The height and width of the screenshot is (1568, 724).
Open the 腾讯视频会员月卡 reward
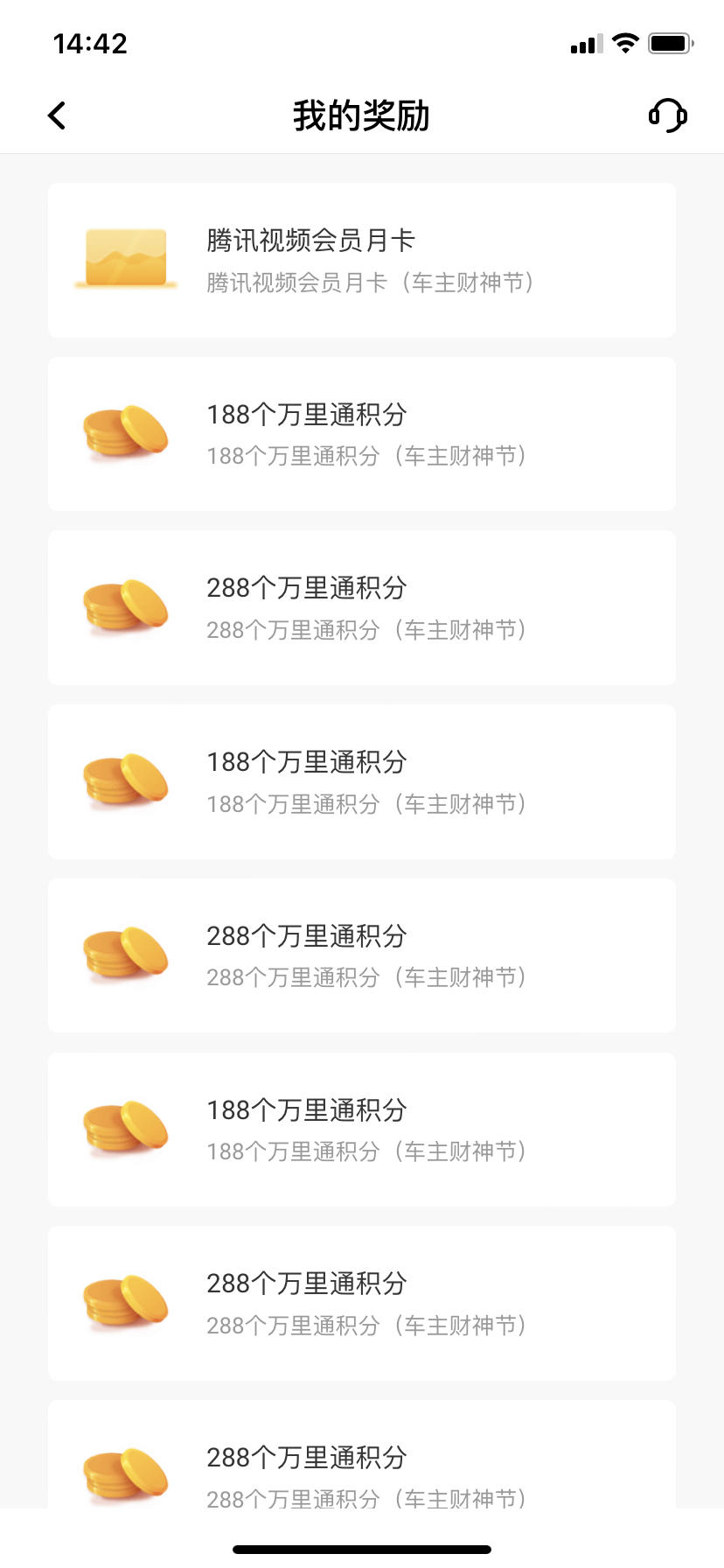coord(362,260)
